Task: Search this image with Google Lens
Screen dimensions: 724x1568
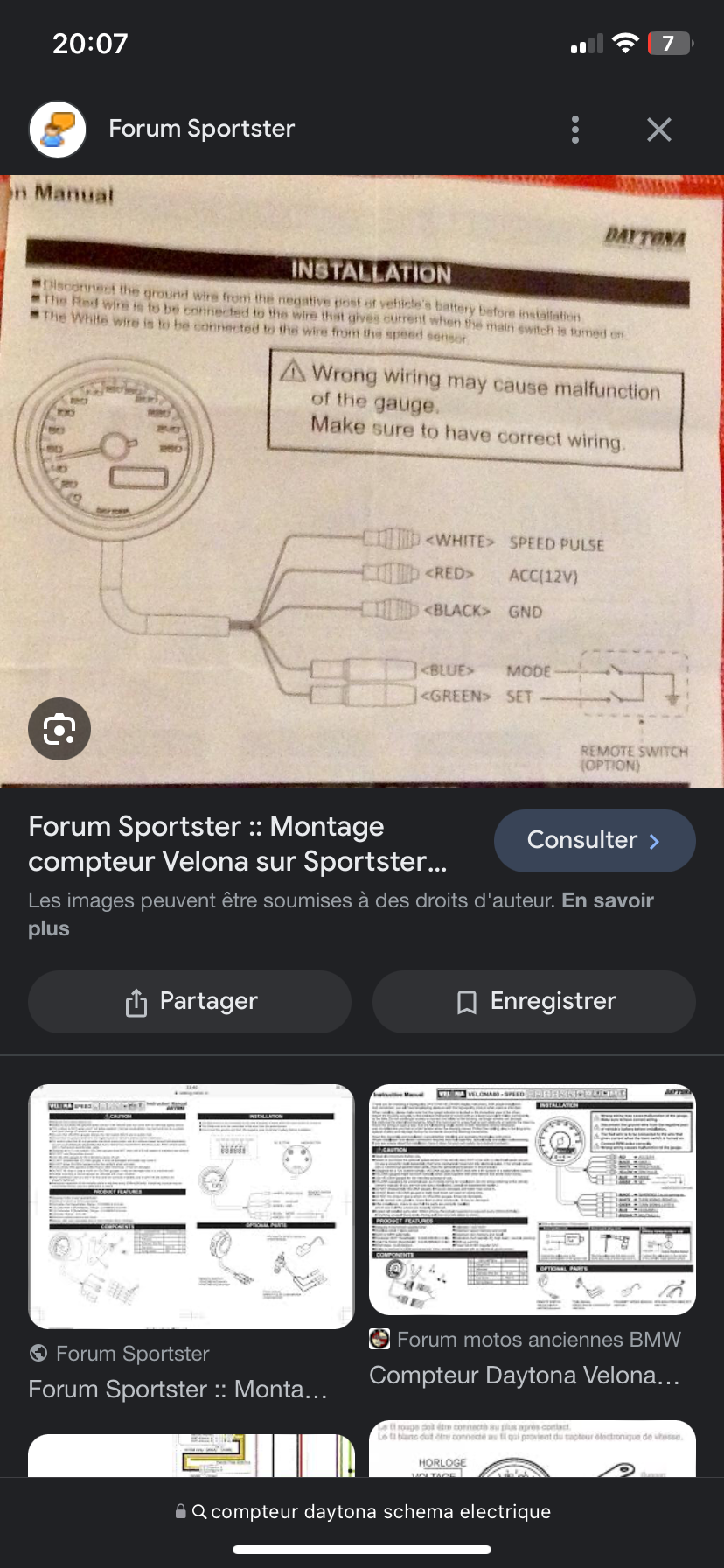Action: tap(59, 728)
